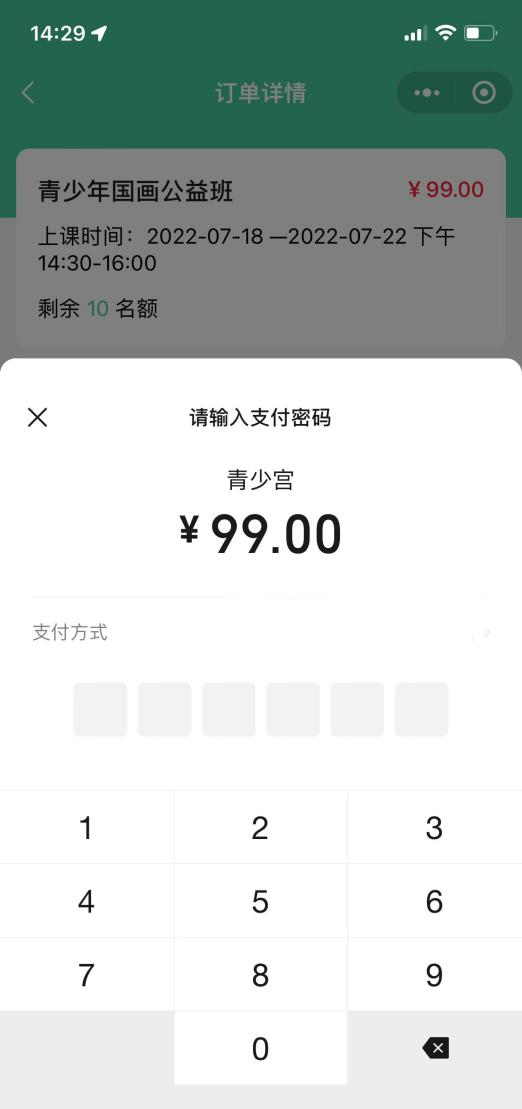
Task: Enter digit 8 on the keypad
Action: click(260, 975)
